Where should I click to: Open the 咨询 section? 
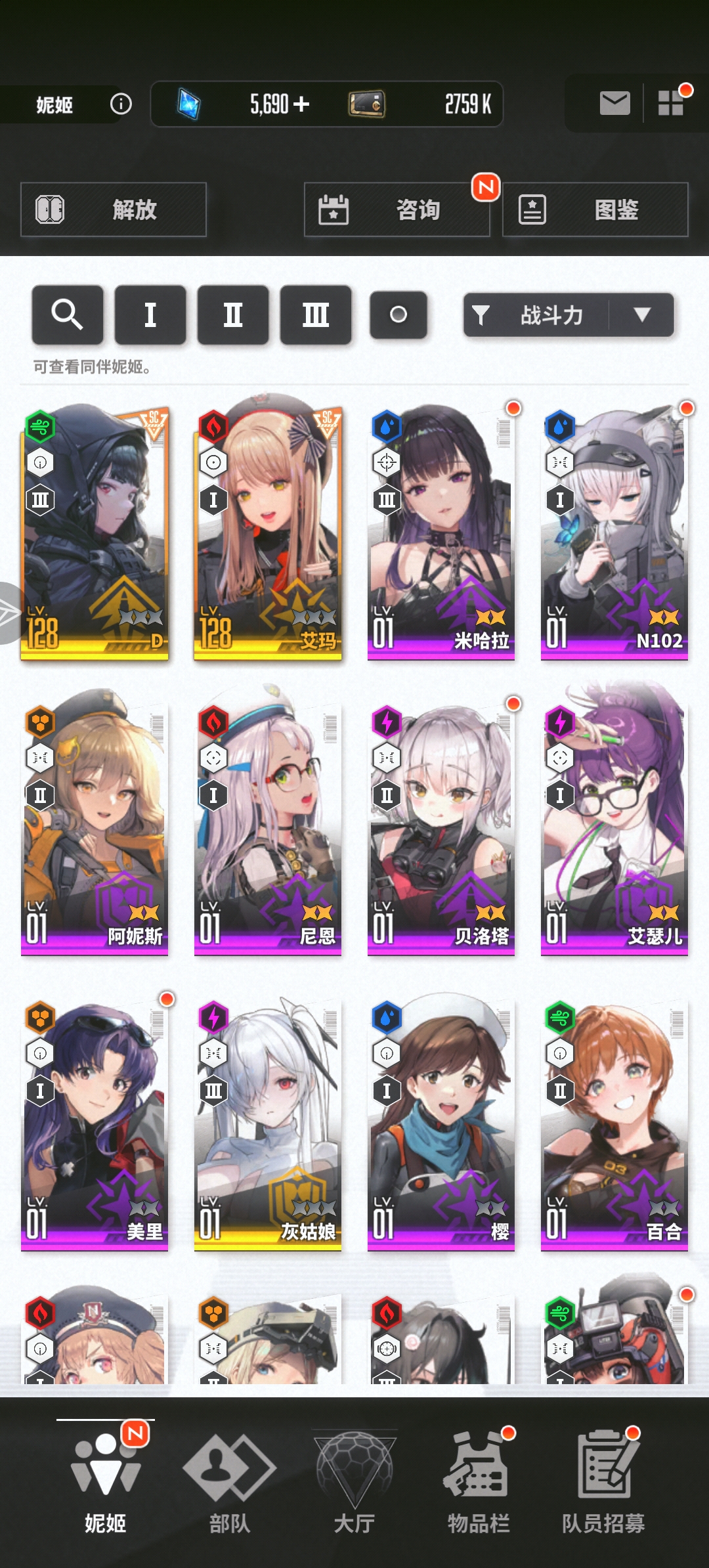tap(397, 210)
